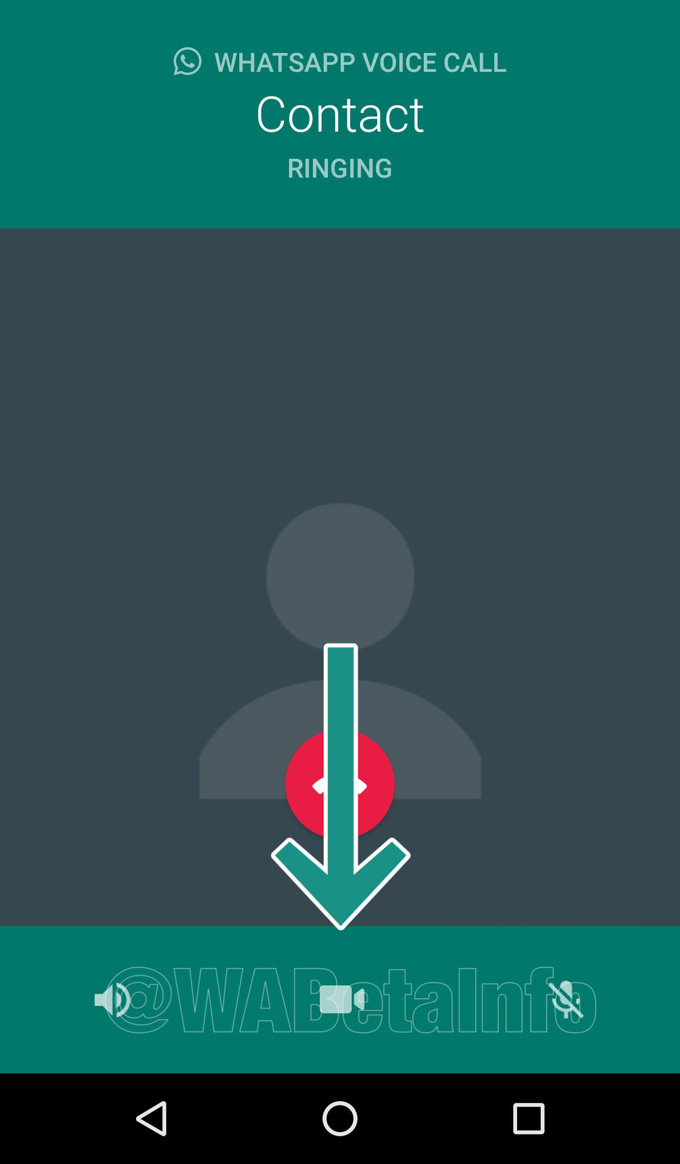Image resolution: width=680 pixels, height=1164 pixels.
Task: Go to the home screen
Action: pyautogui.click(x=340, y=1118)
